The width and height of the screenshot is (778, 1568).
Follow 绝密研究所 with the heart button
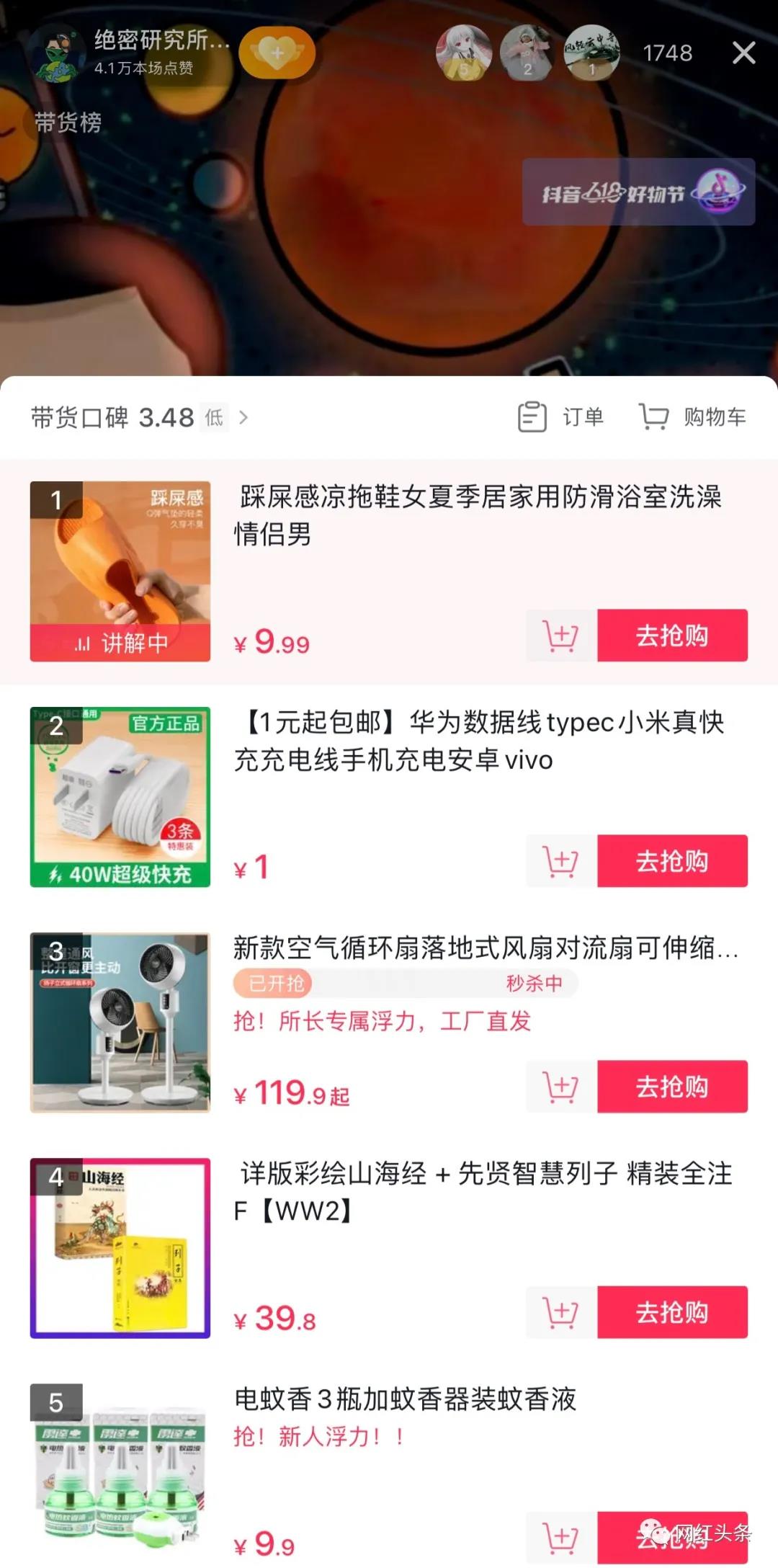point(277,53)
